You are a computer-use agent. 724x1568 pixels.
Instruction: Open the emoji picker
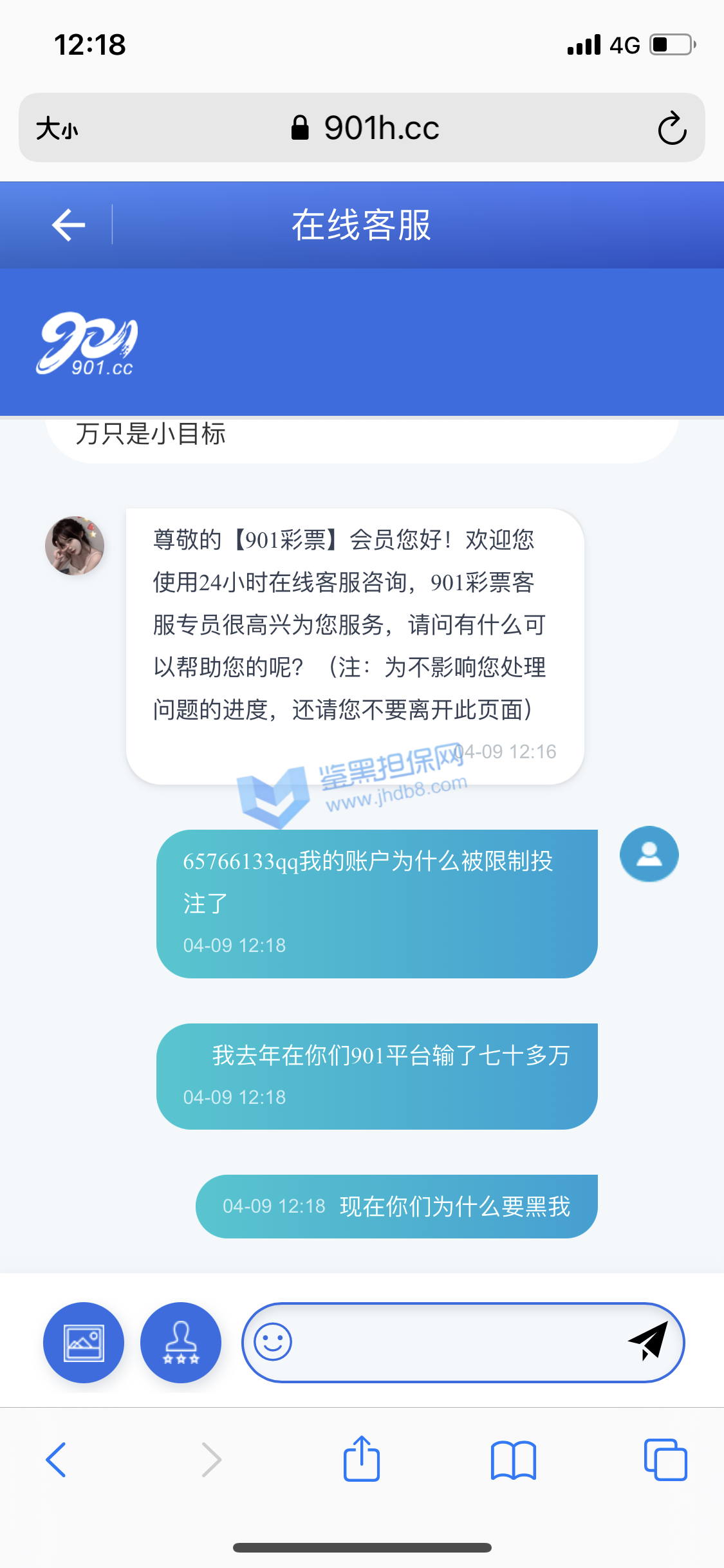(273, 1343)
